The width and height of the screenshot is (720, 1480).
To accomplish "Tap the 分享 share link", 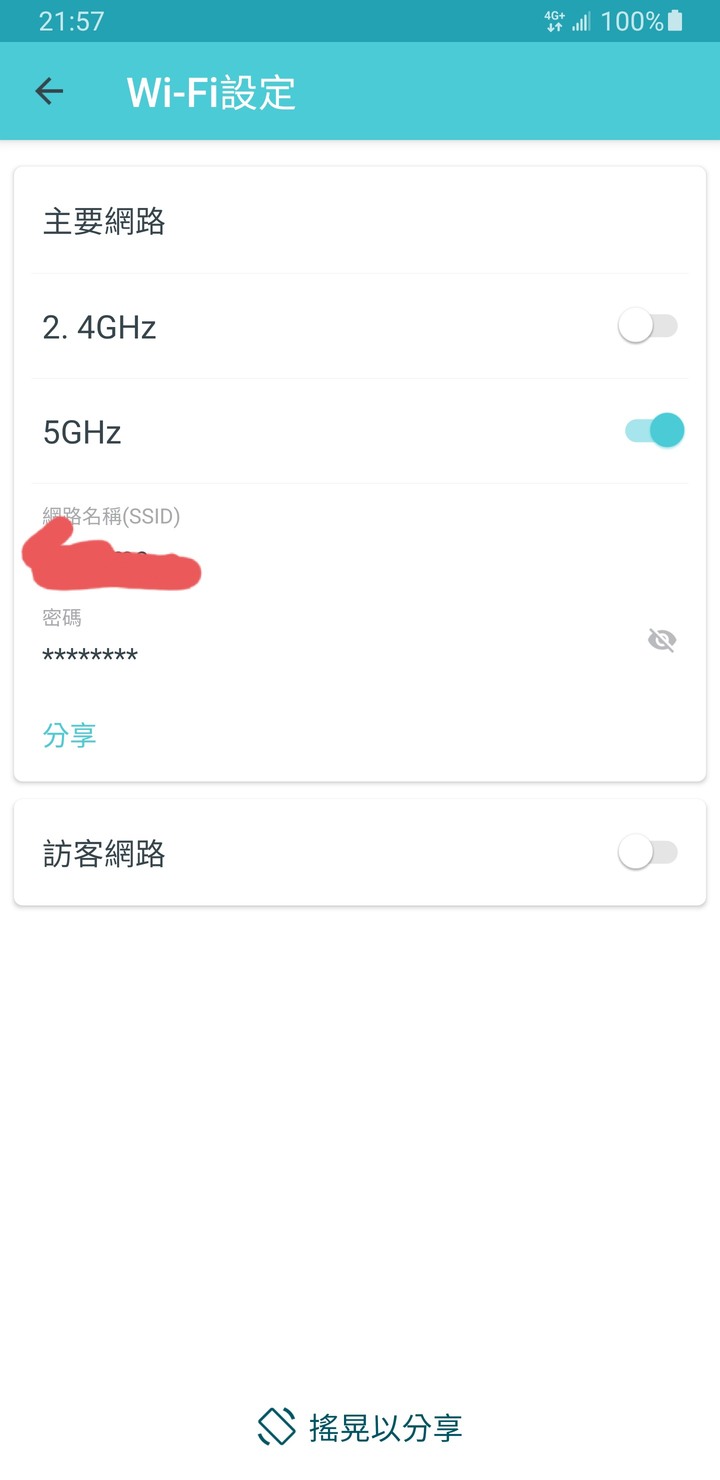I will 69,735.
